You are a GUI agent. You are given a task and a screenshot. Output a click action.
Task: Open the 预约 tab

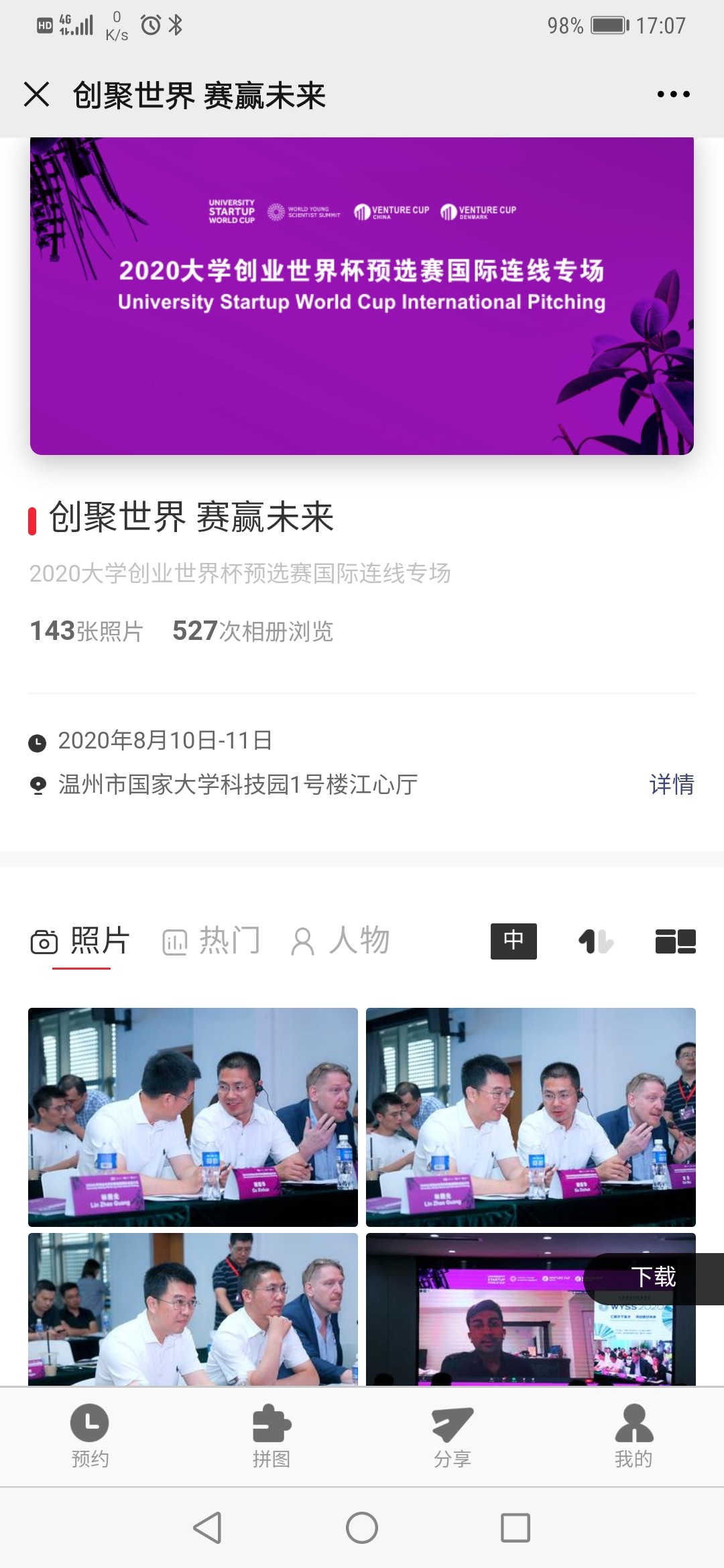[x=90, y=1436]
